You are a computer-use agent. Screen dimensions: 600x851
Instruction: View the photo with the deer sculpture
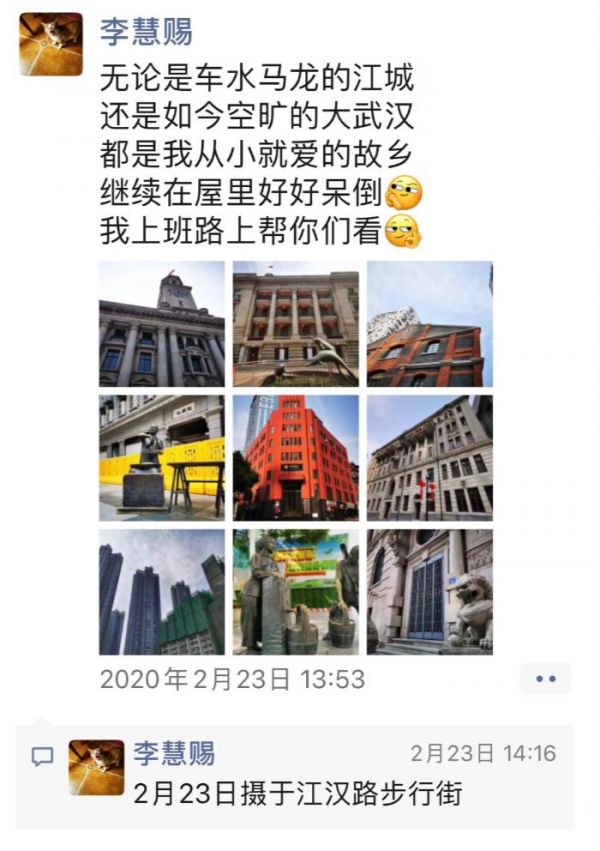296,324
